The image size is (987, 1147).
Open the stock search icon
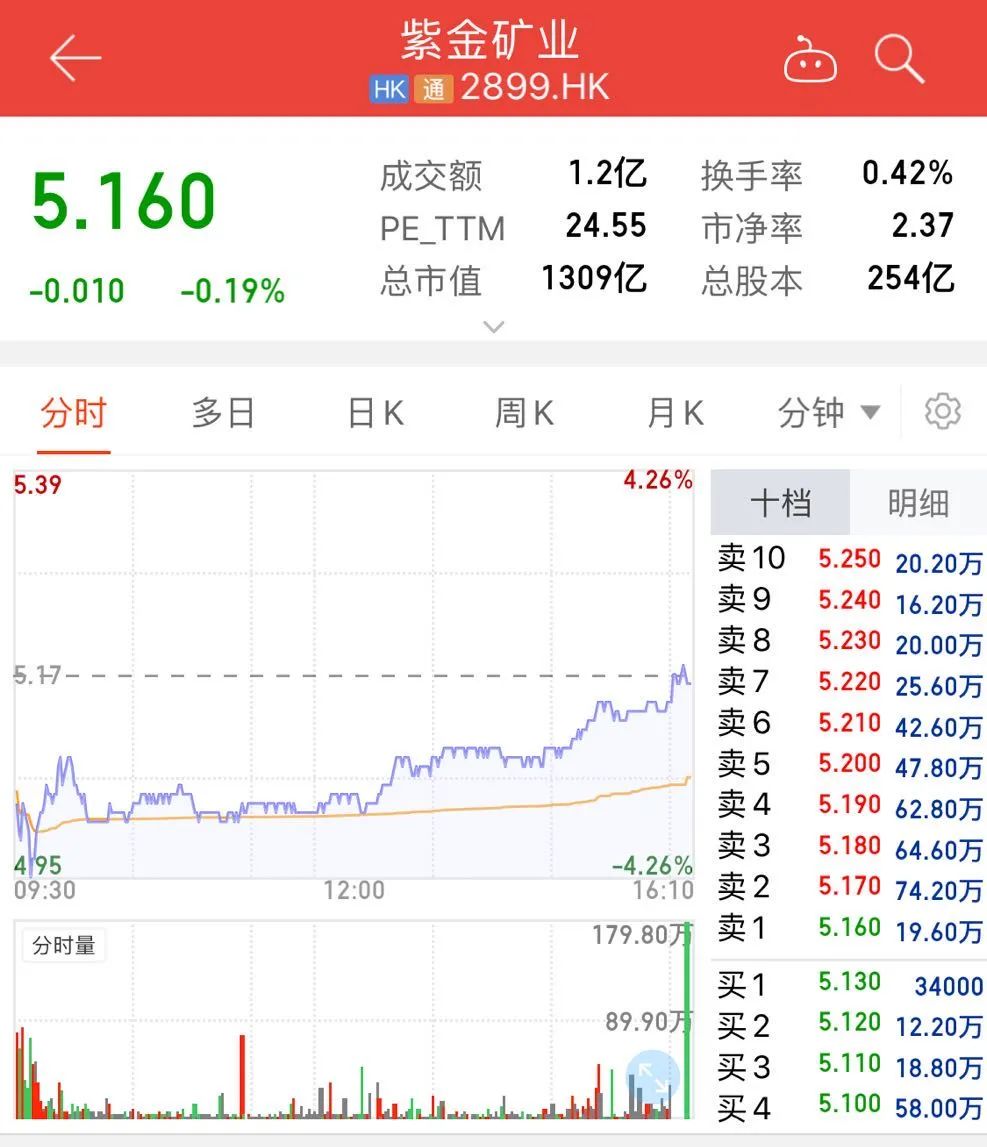point(898,57)
